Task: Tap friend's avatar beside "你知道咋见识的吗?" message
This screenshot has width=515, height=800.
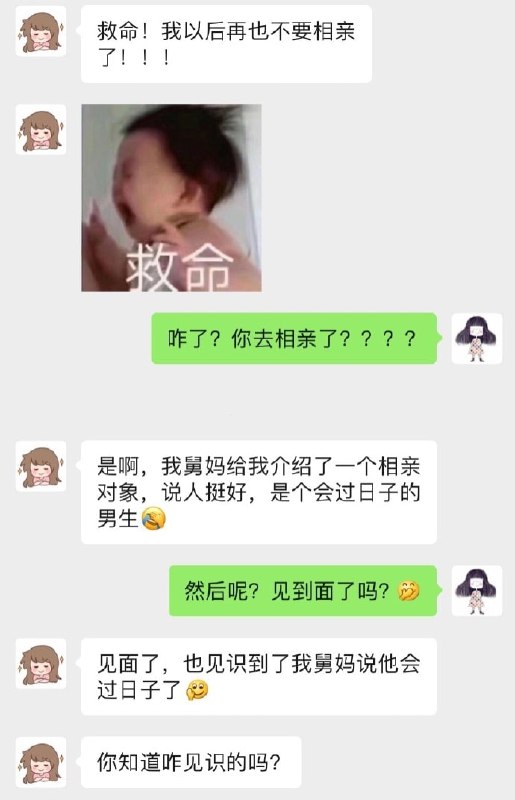Action: point(41,762)
